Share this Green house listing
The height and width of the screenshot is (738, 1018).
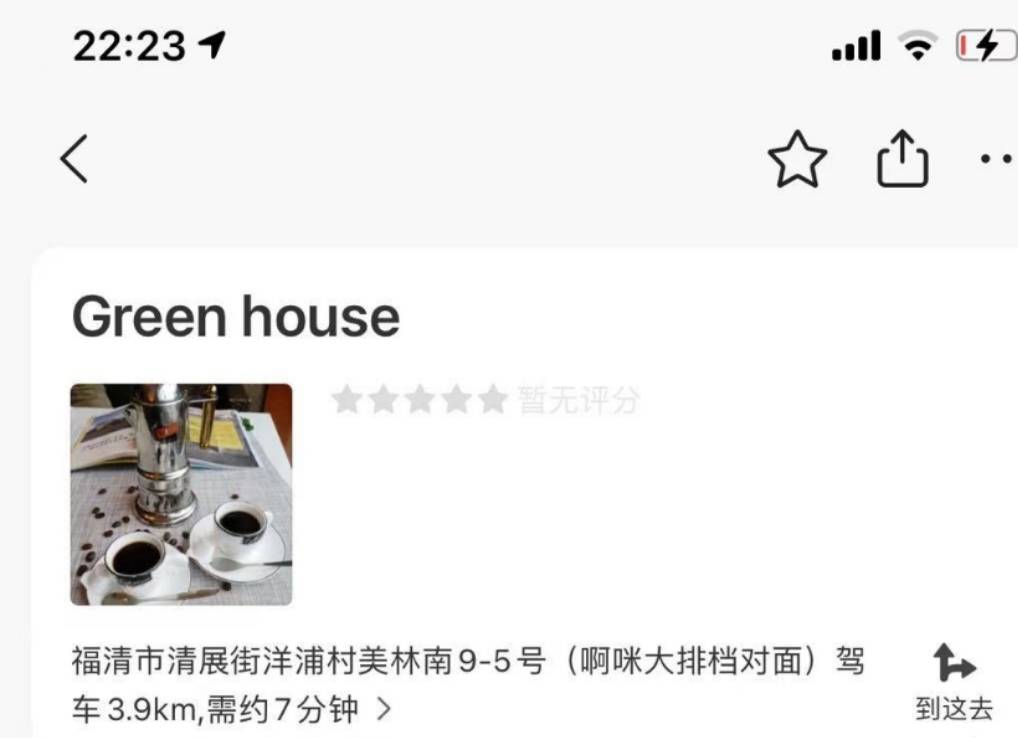[x=902, y=161]
